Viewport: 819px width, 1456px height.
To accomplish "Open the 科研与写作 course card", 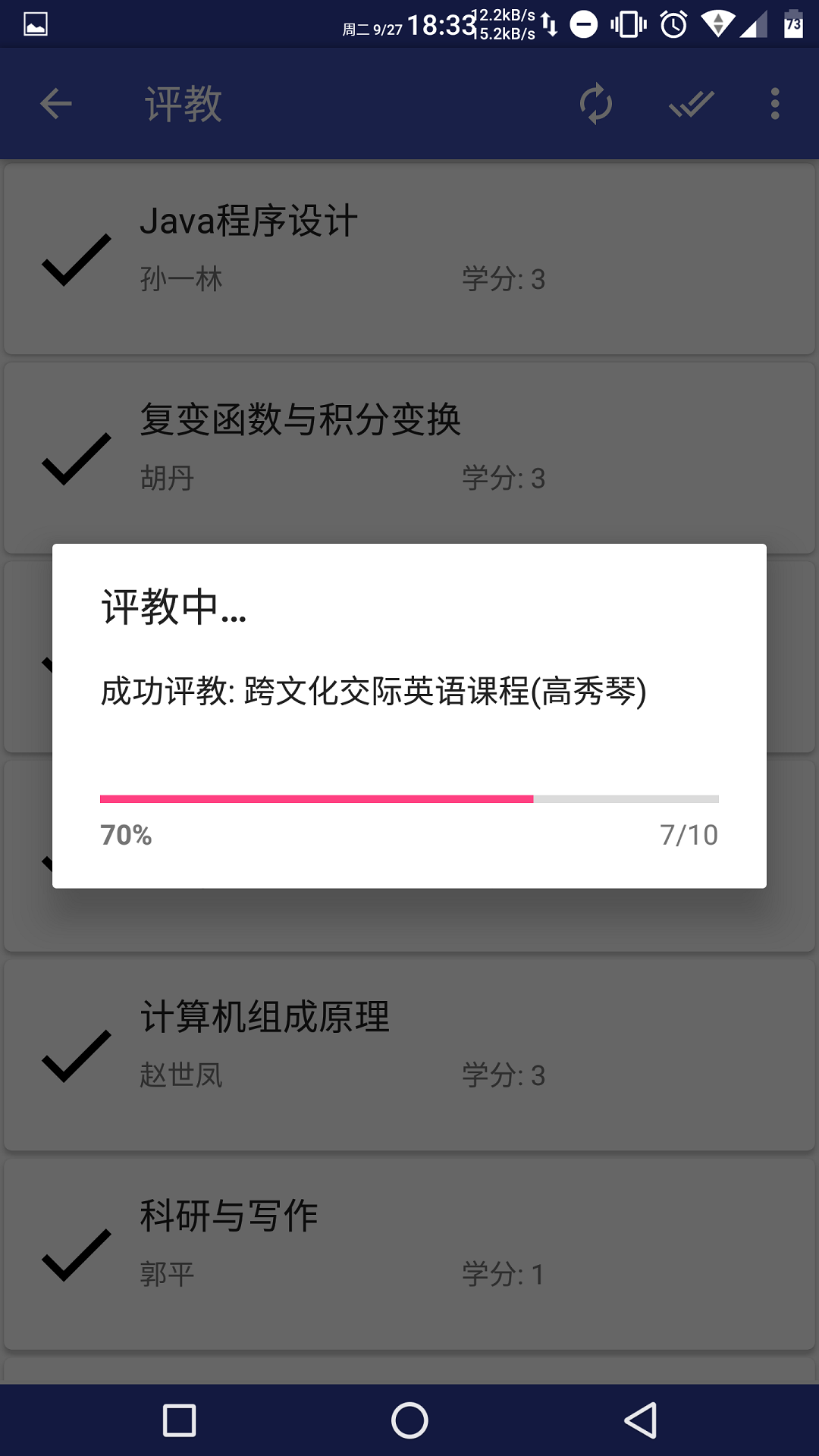I will [x=409, y=1253].
